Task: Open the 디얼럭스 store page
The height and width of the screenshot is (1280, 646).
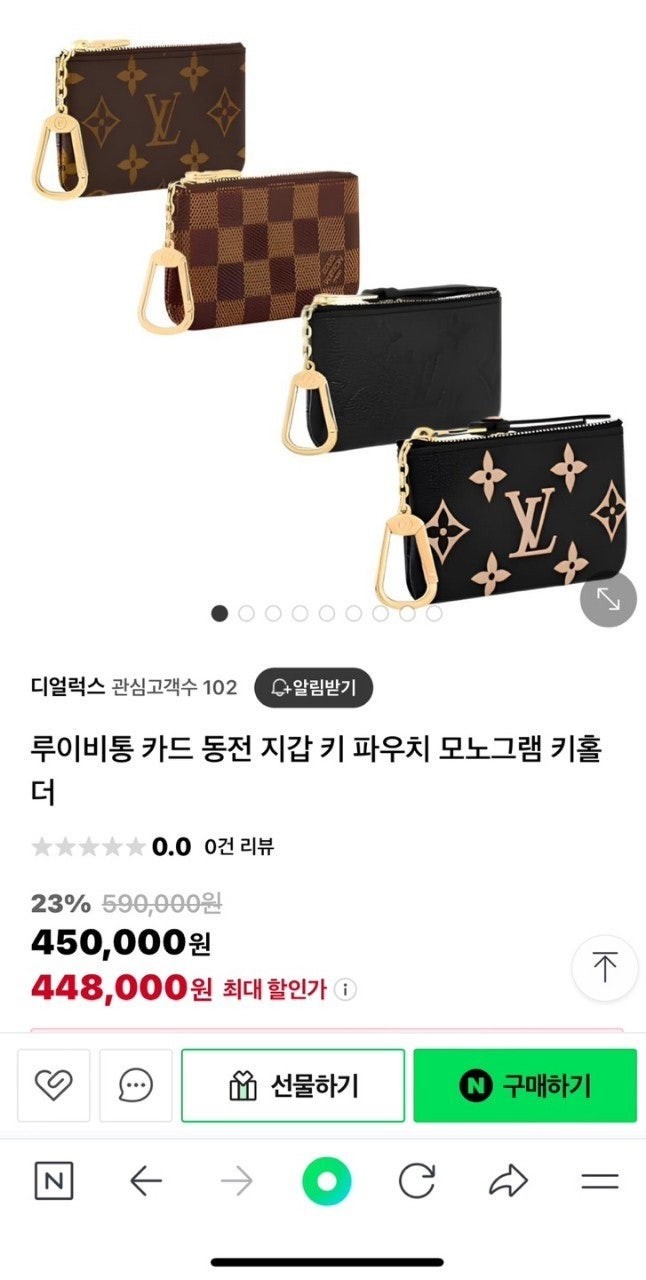Action: [68, 687]
